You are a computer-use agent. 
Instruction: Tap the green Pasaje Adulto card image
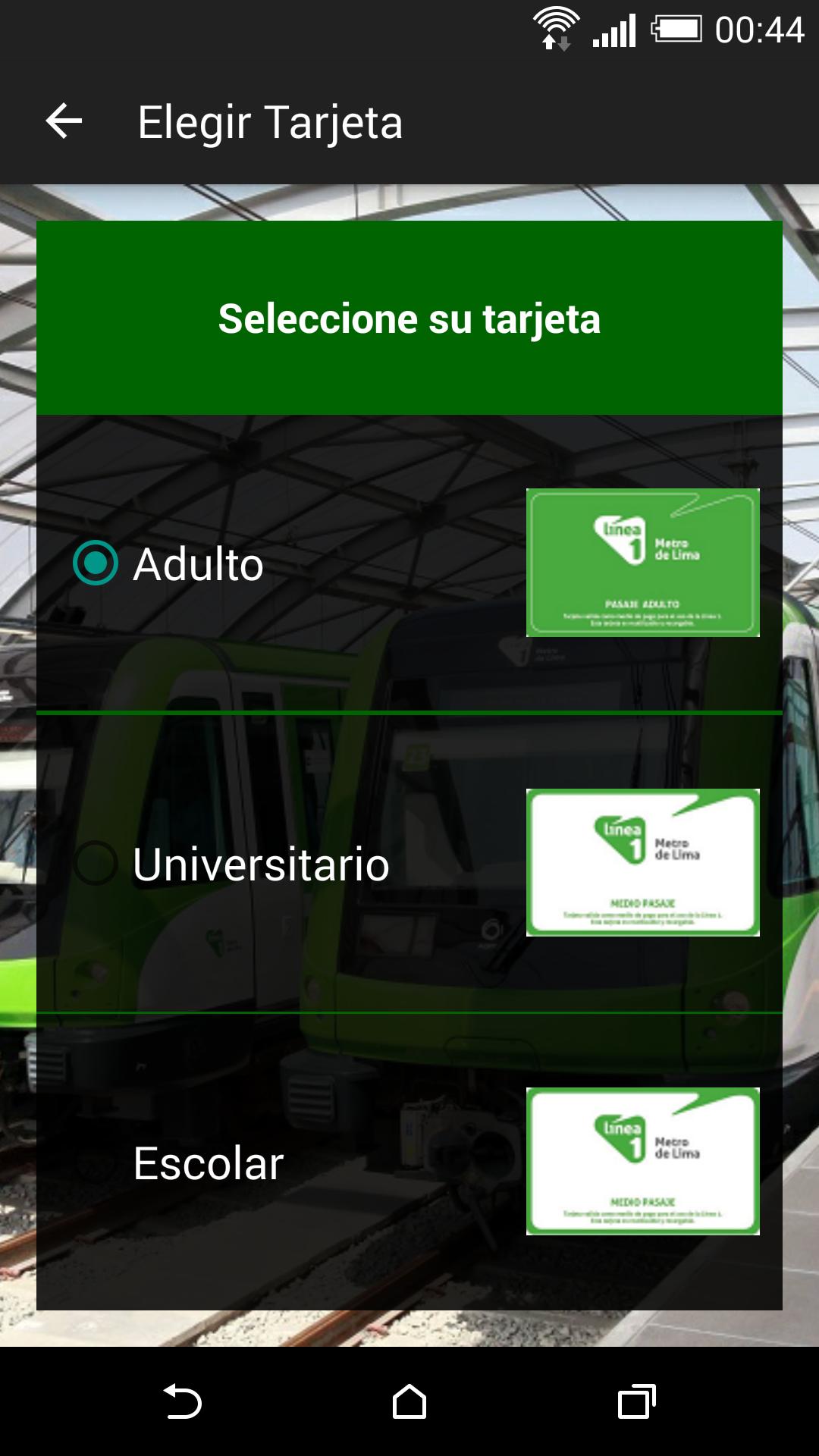pos(643,561)
